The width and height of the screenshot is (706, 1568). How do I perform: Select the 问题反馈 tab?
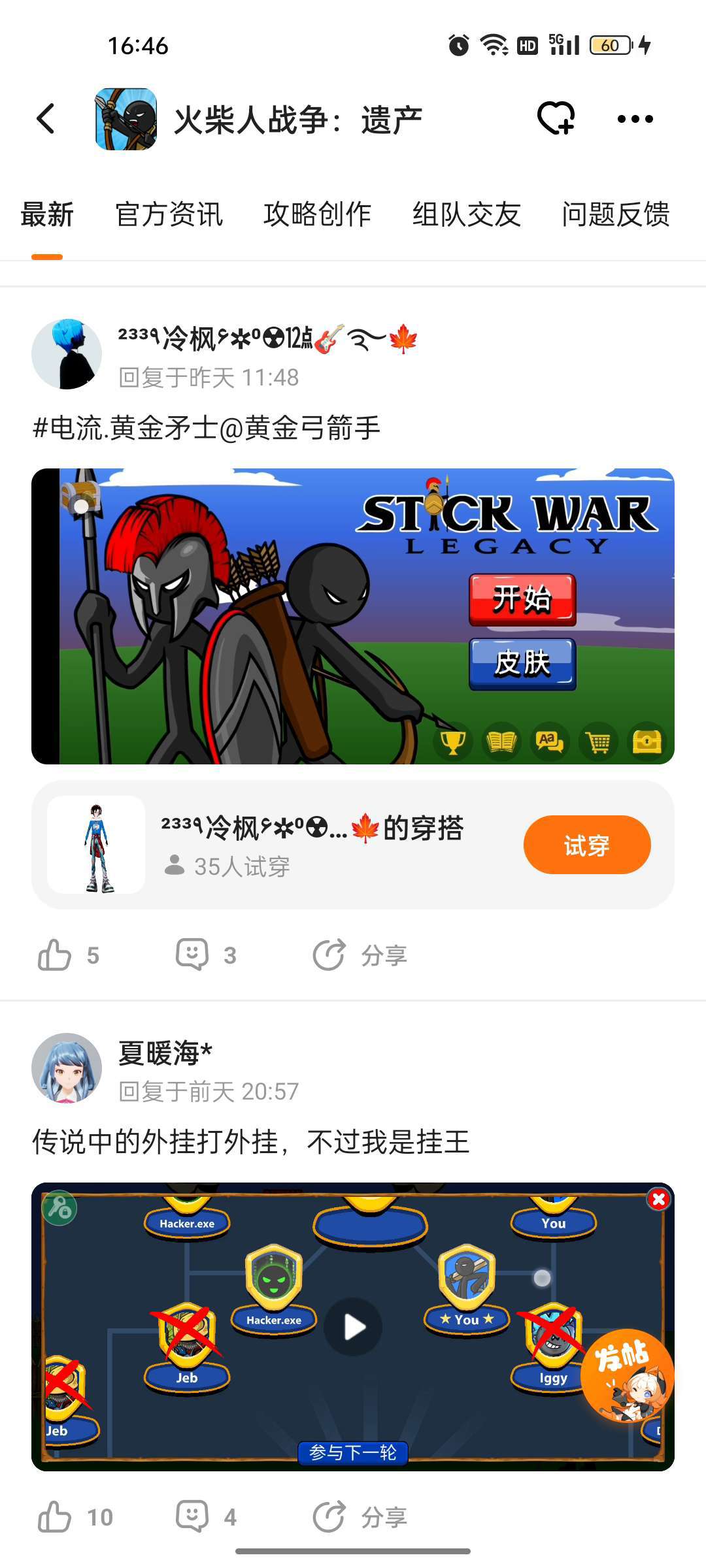click(x=615, y=214)
